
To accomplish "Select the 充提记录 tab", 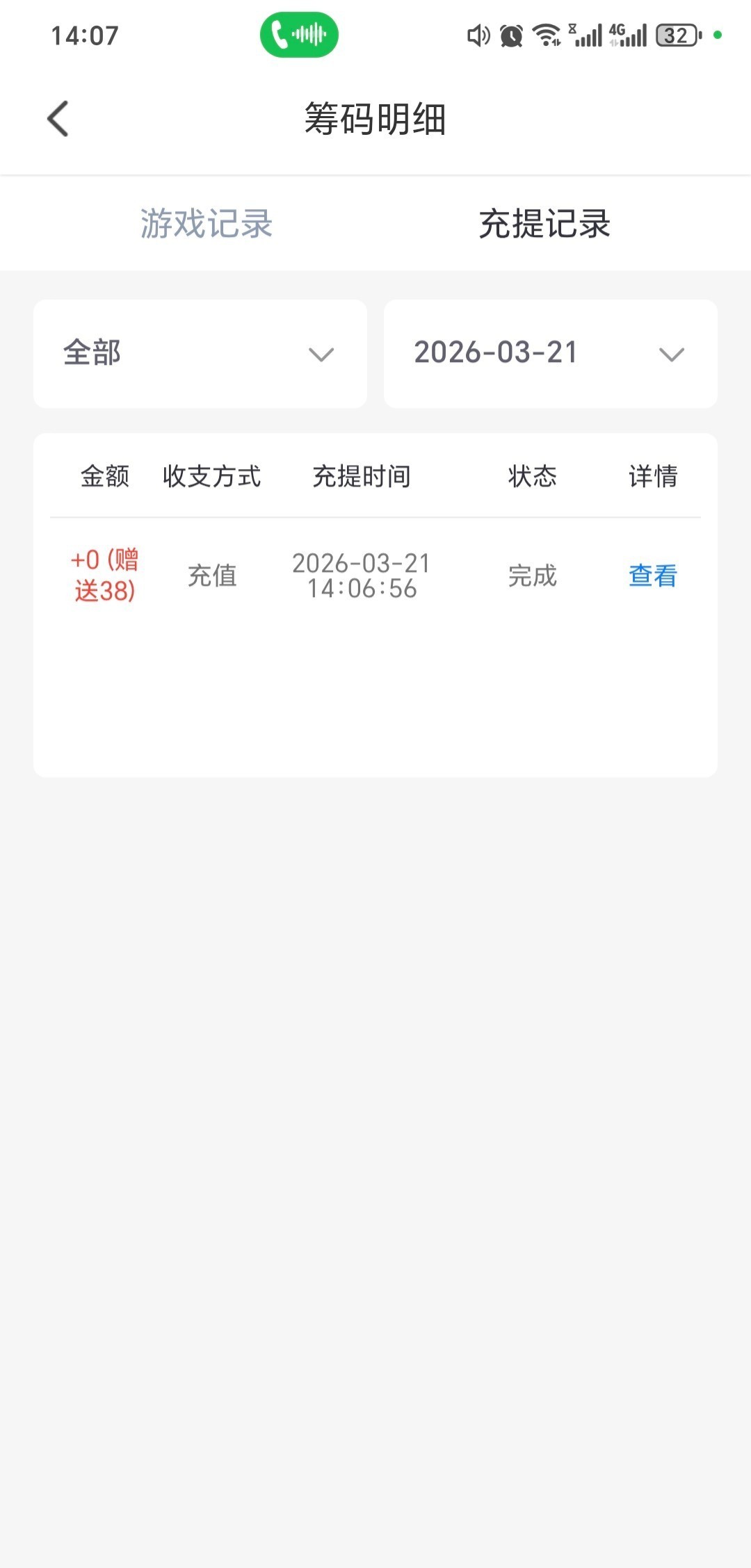I will point(544,224).
